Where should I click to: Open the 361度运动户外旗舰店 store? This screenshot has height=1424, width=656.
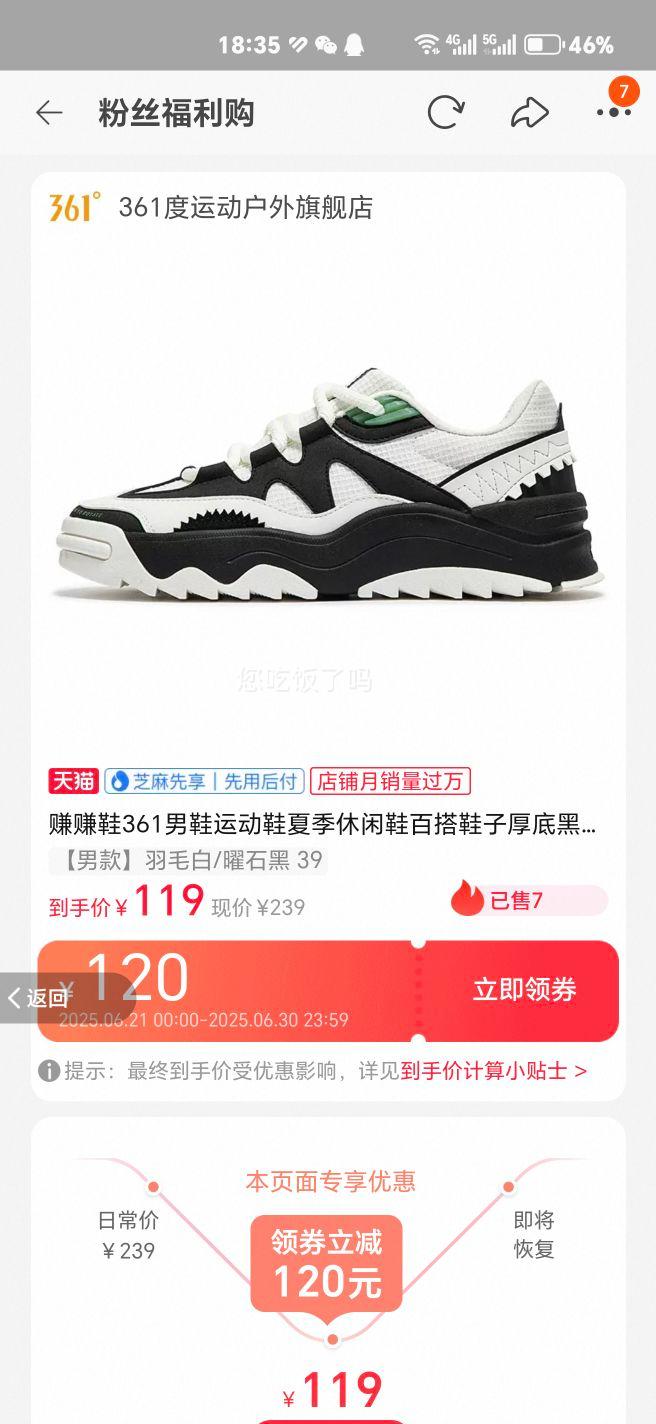(x=245, y=208)
